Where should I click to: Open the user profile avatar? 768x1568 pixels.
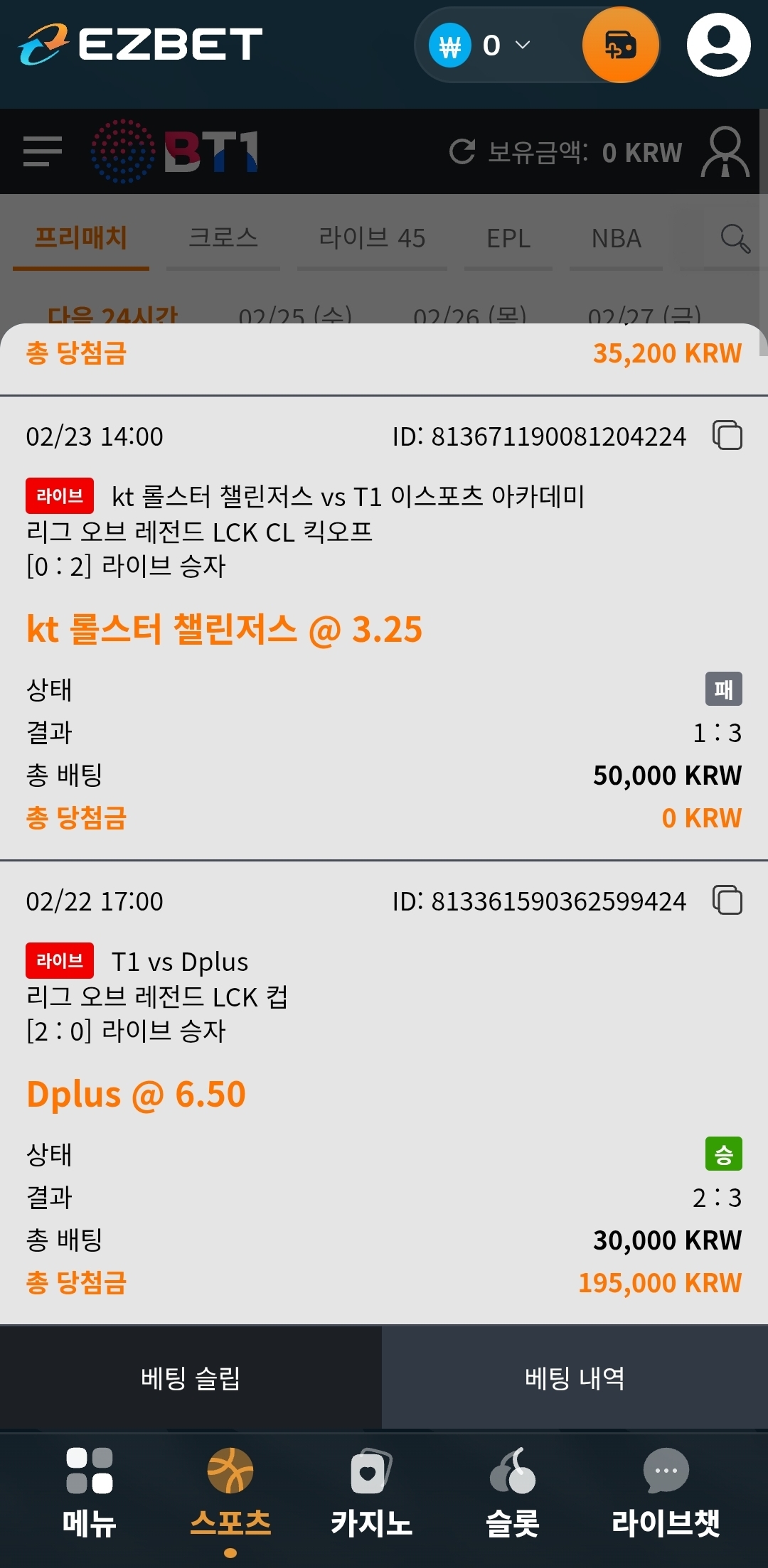point(718,45)
